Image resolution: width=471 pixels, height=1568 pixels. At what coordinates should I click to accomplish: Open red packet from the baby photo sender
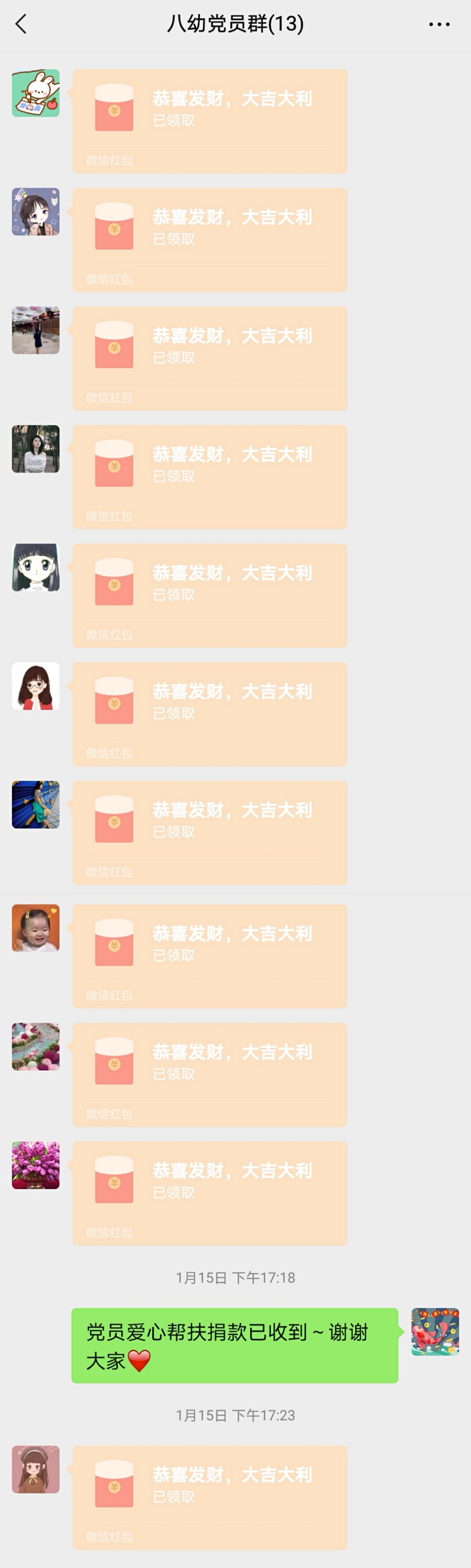click(209, 955)
